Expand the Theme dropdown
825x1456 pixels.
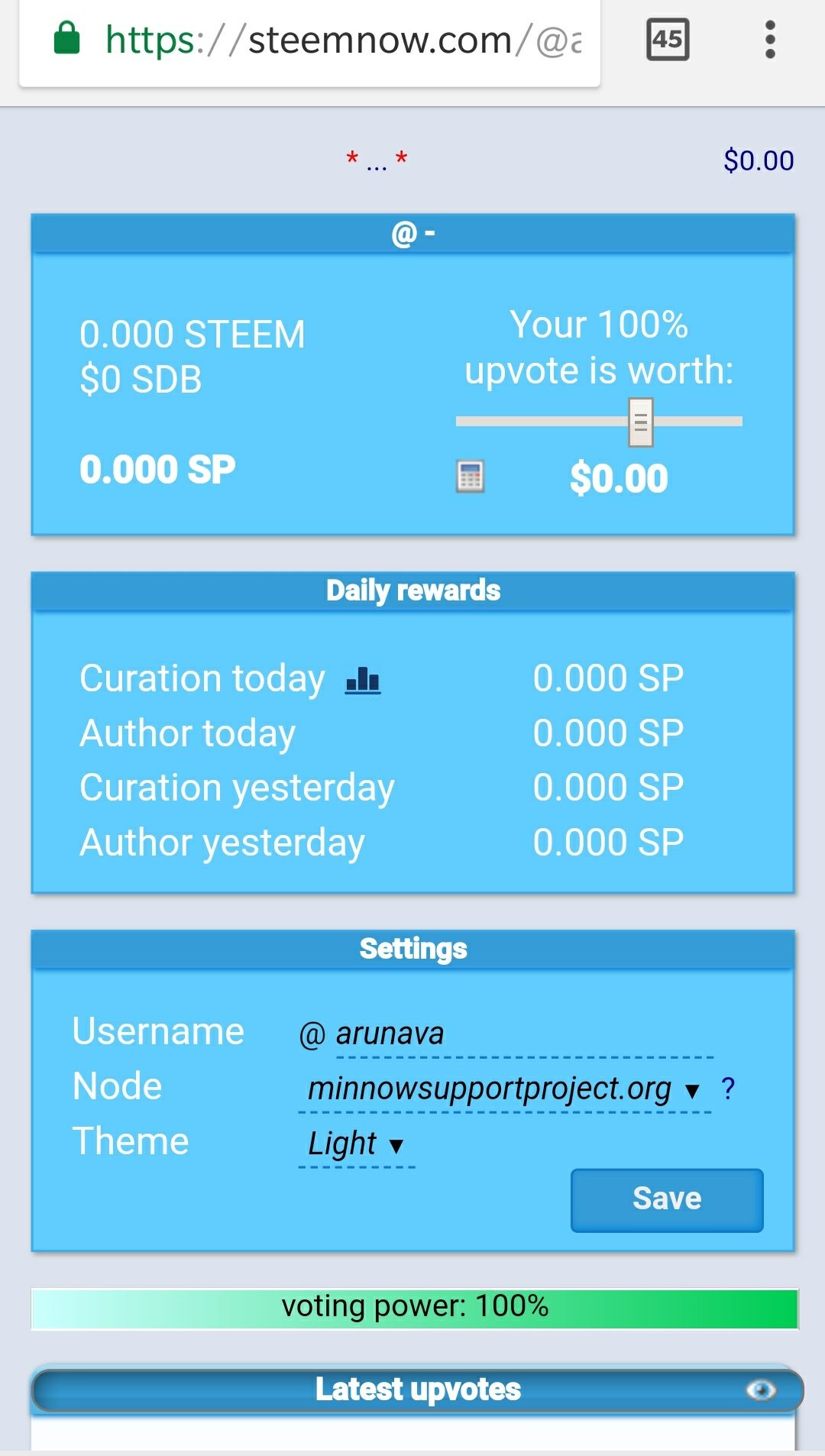[356, 1144]
